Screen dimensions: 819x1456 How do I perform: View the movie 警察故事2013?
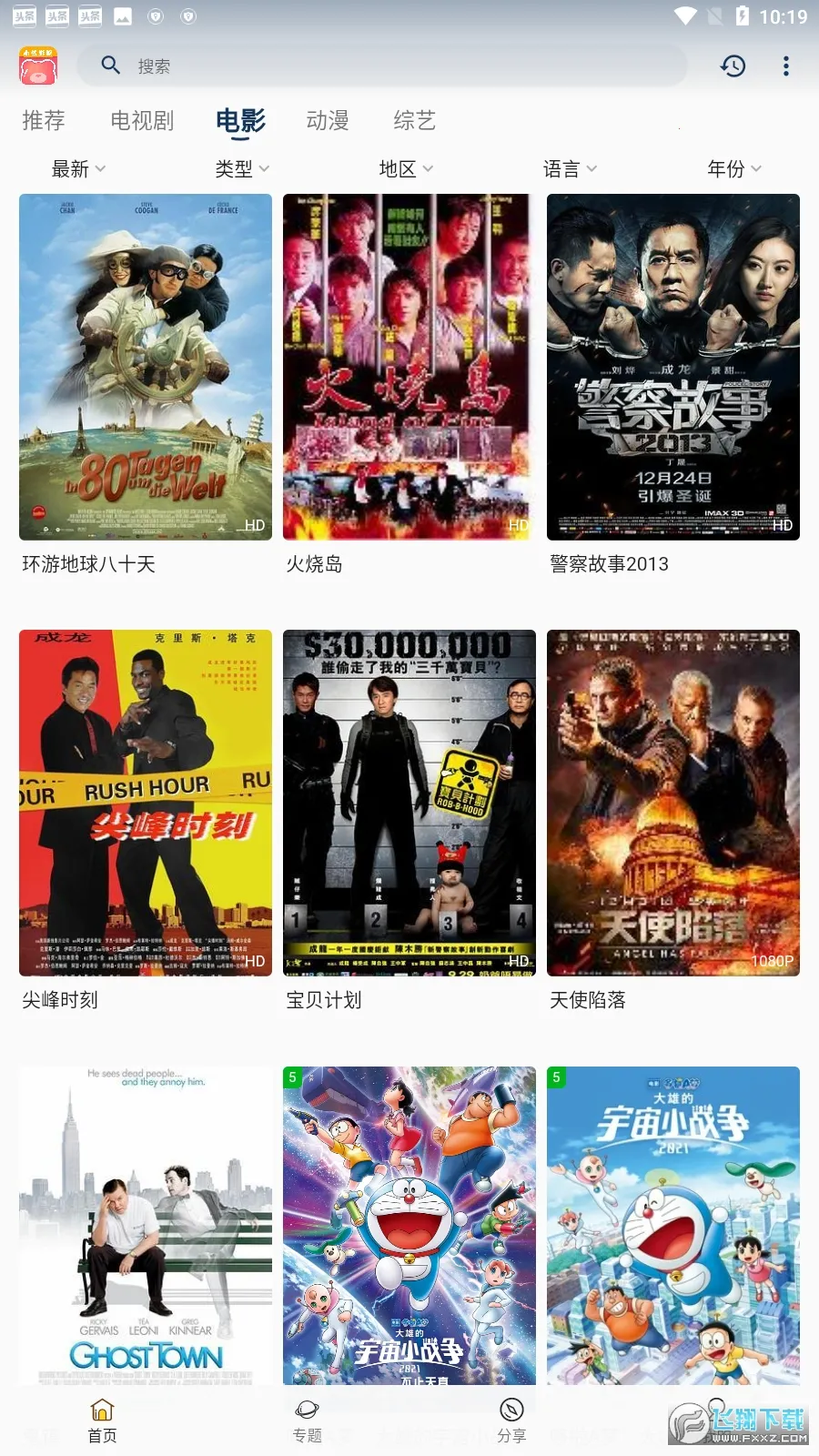[673, 367]
